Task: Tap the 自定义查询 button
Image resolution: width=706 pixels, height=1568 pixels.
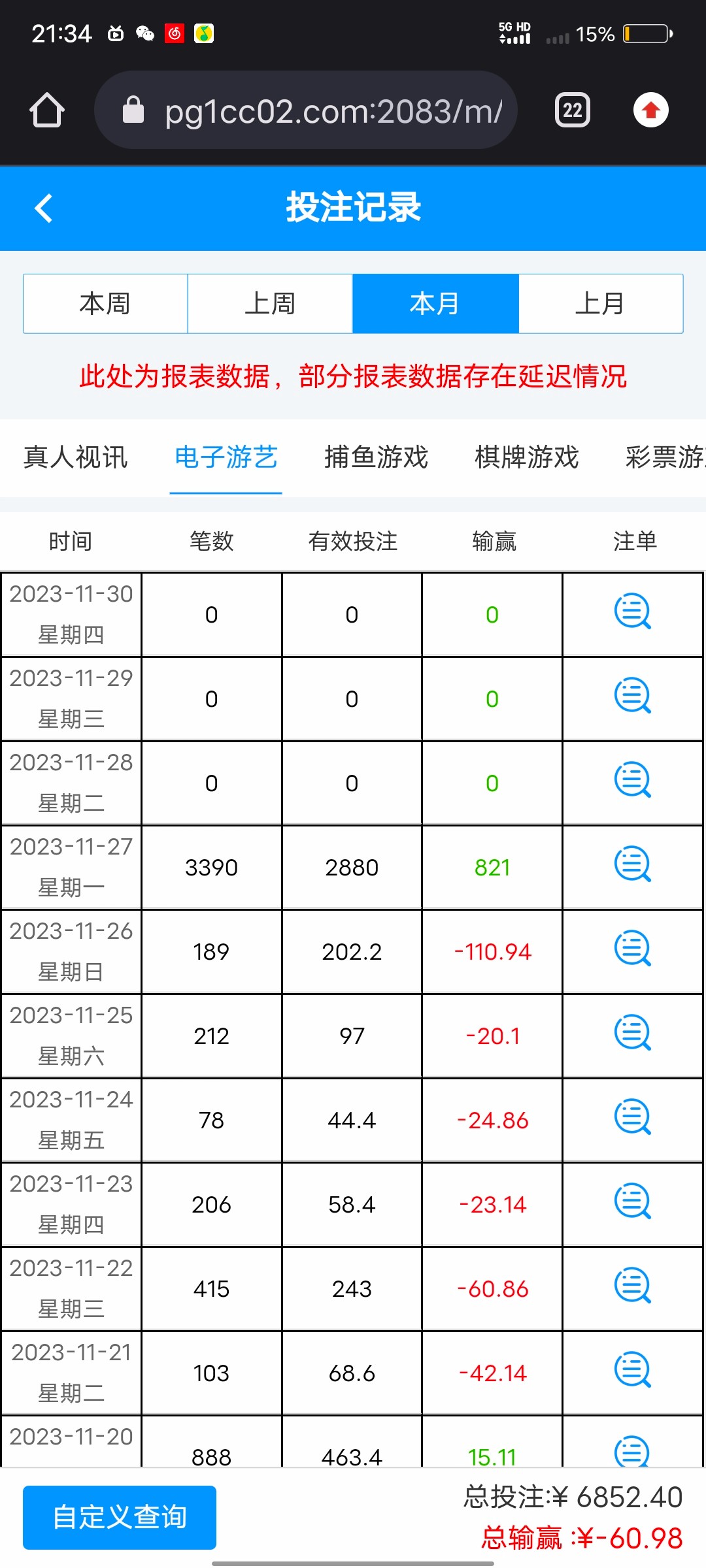Action: 120,1517
